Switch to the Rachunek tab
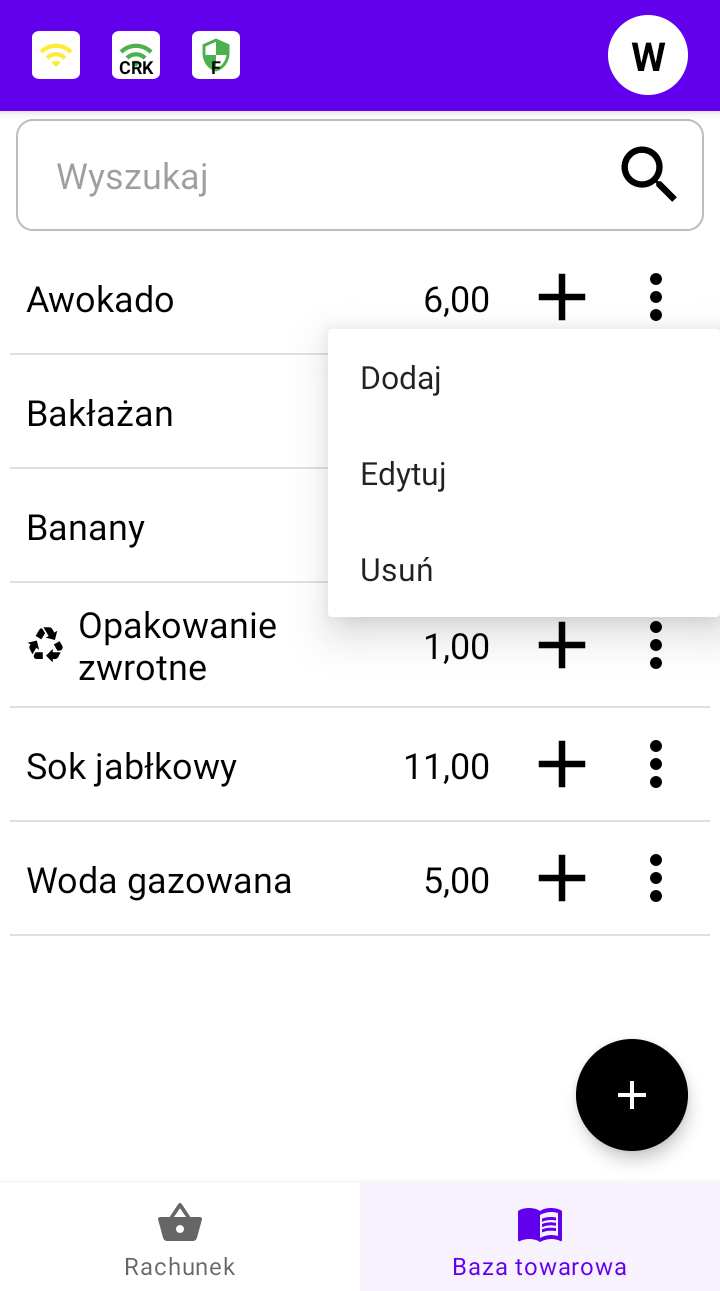This screenshot has height=1291, width=720. point(180,1237)
